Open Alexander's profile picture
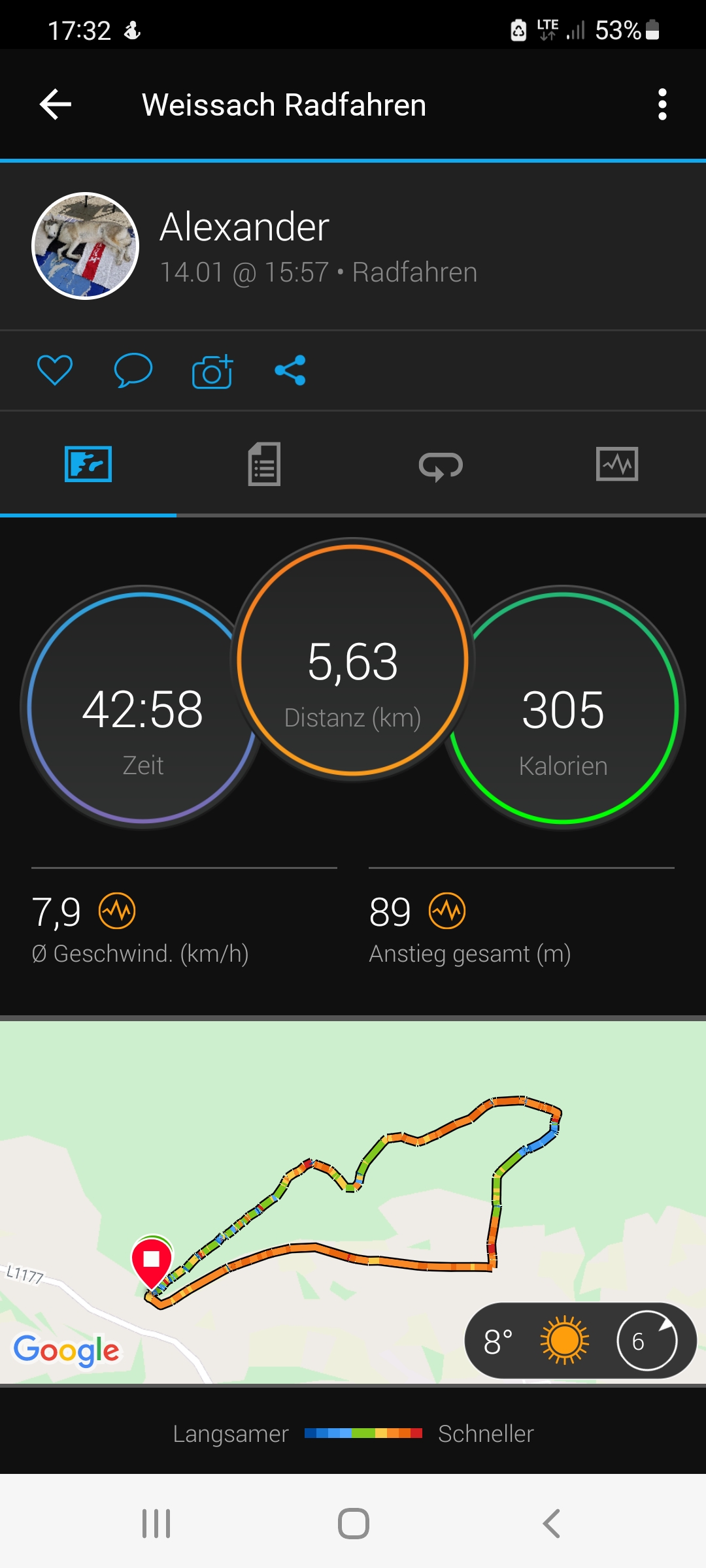Viewport: 706px width, 1568px height. click(x=86, y=246)
